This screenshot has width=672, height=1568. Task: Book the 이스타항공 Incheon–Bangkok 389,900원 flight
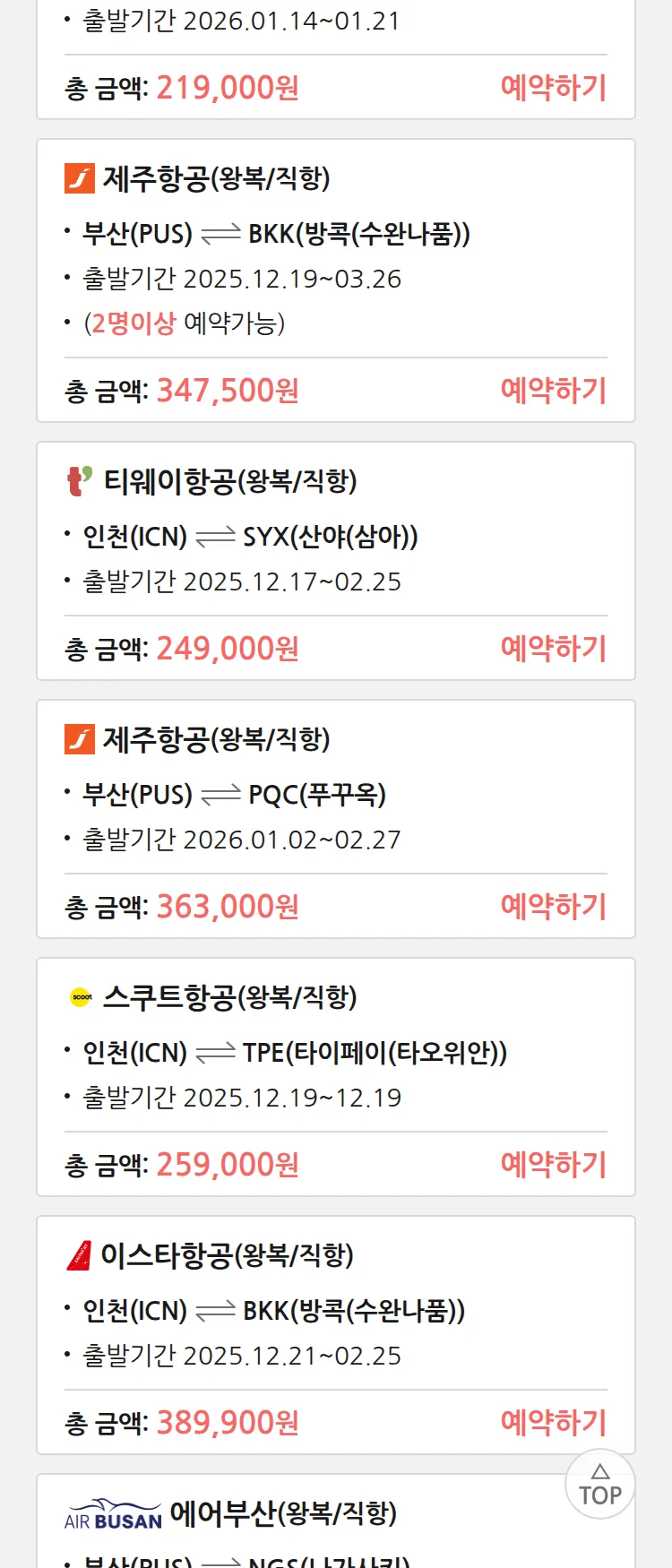click(553, 1423)
